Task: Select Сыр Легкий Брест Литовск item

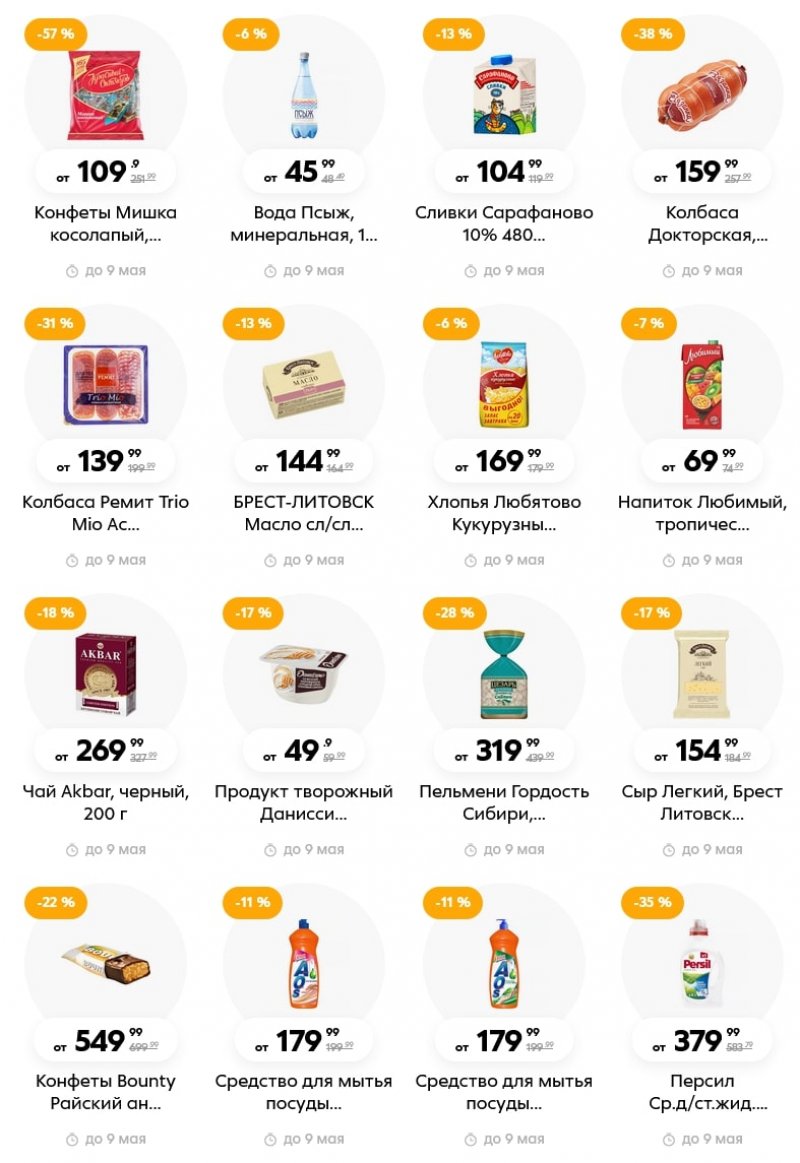Action: (x=702, y=802)
